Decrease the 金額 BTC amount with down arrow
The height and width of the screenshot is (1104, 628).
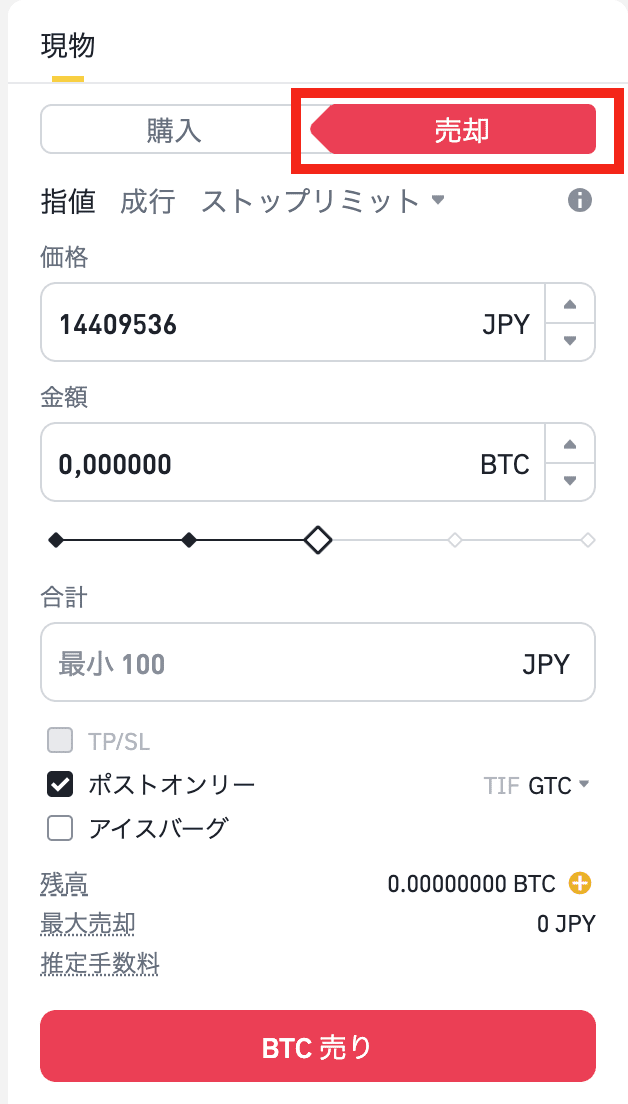[570, 481]
